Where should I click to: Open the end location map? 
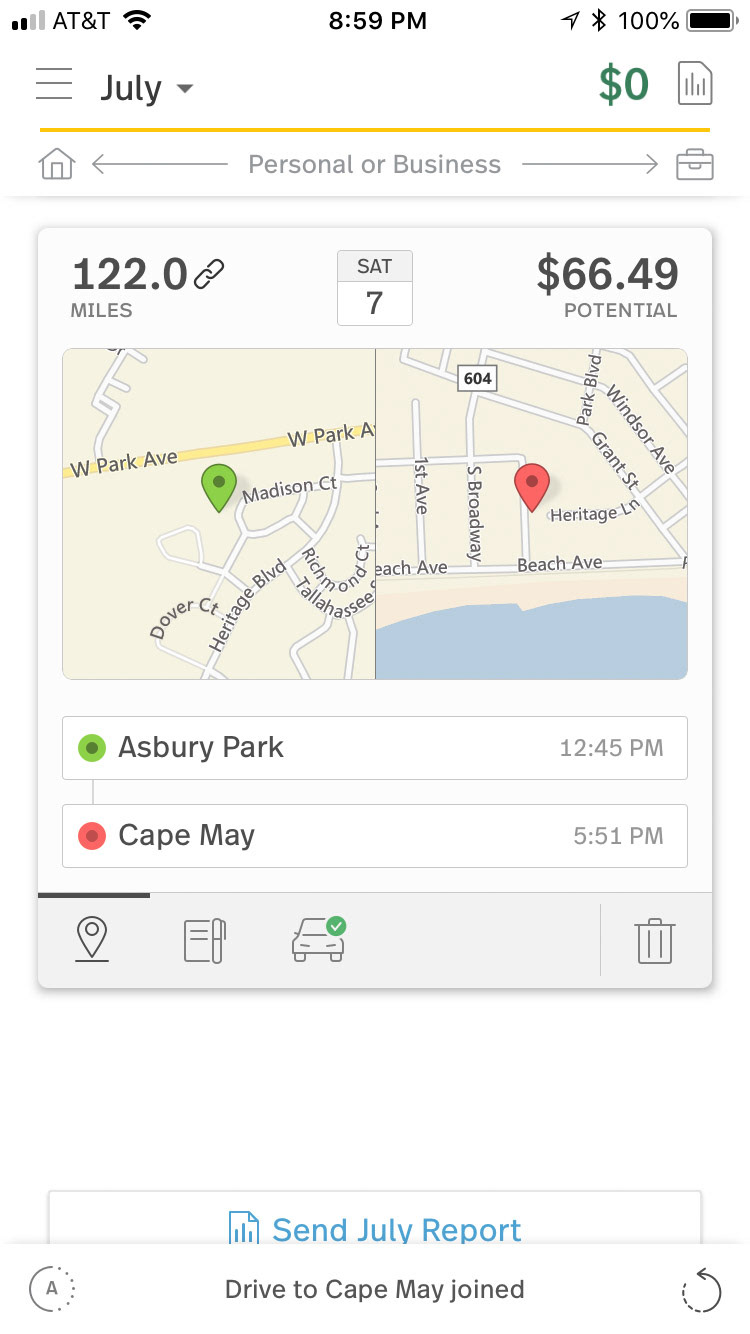pyautogui.click(x=531, y=513)
